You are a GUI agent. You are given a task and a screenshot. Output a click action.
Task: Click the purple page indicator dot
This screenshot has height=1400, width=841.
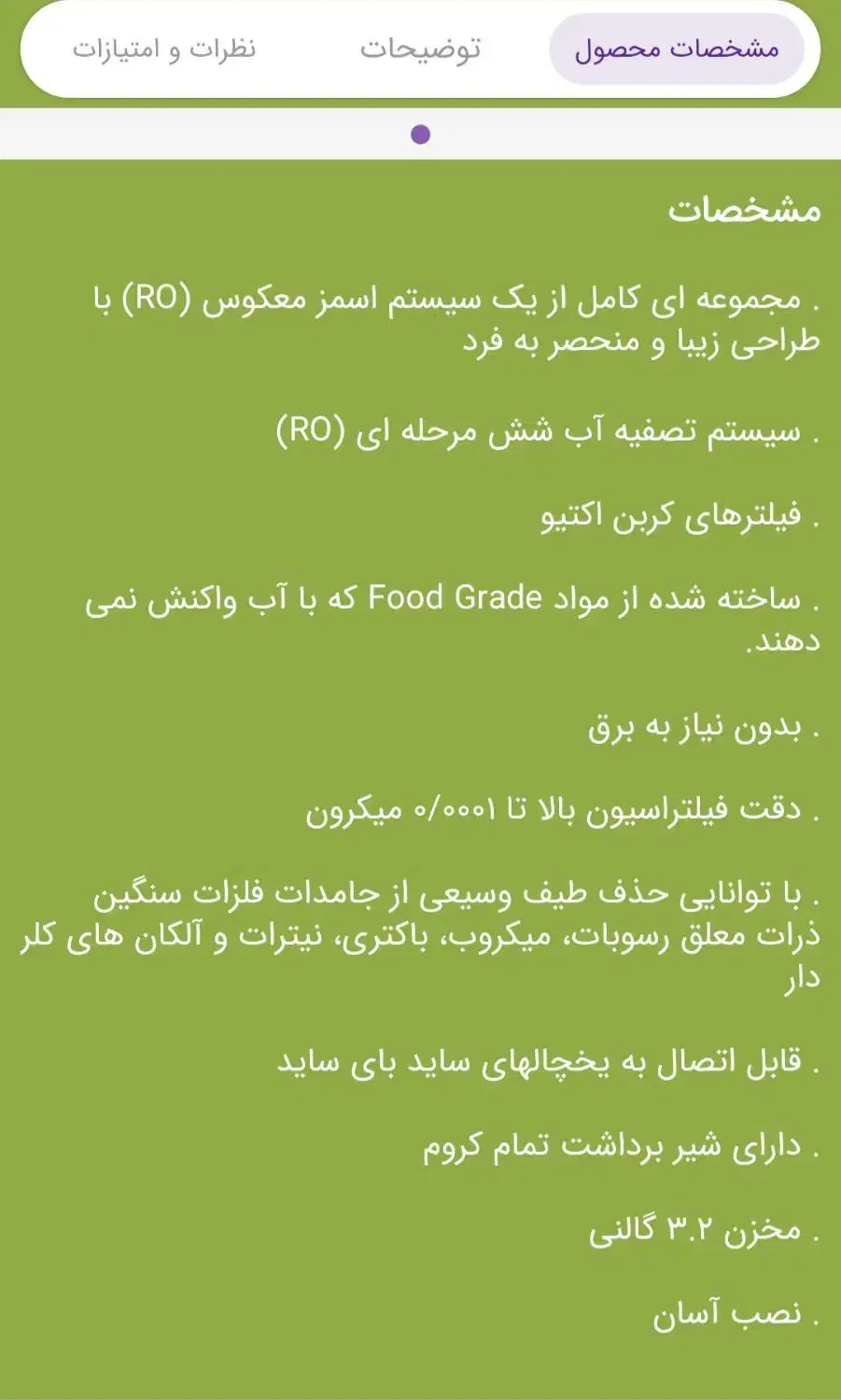(421, 133)
